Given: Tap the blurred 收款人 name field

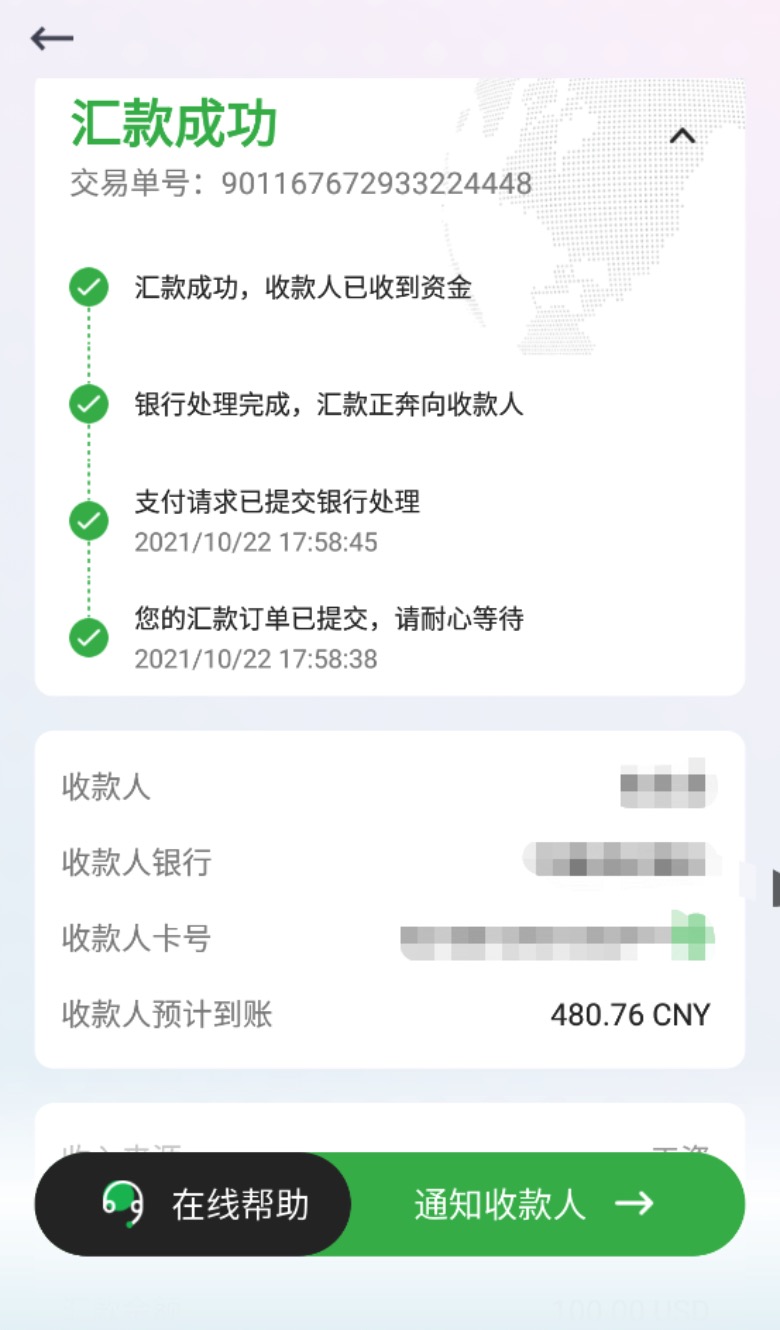Looking at the screenshot, I should tap(665, 787).
